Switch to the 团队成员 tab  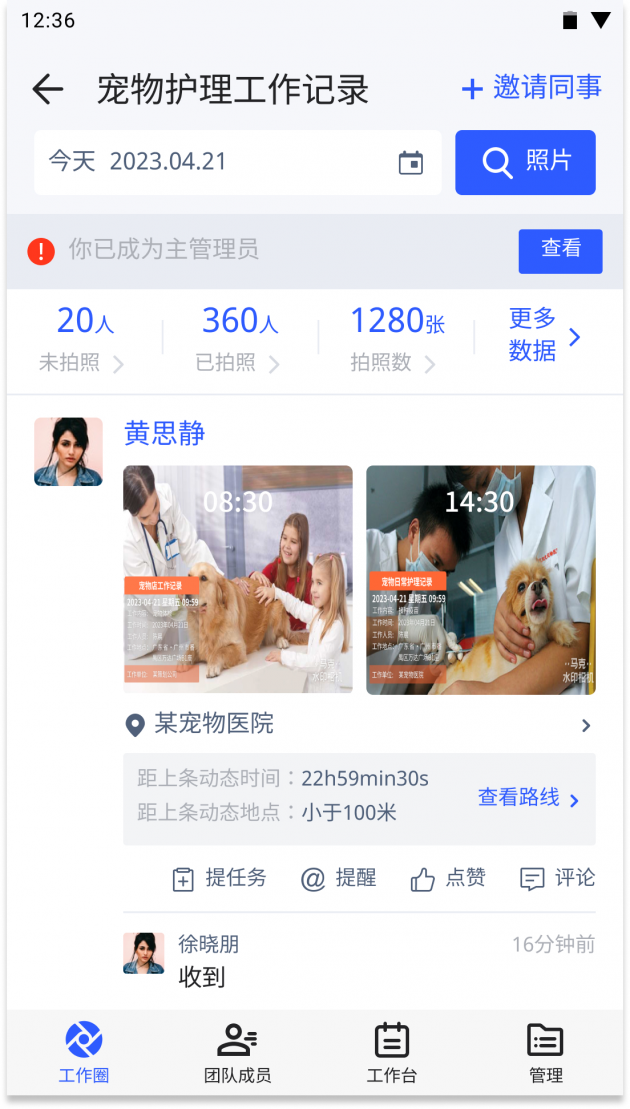(x=237, y=1054)
